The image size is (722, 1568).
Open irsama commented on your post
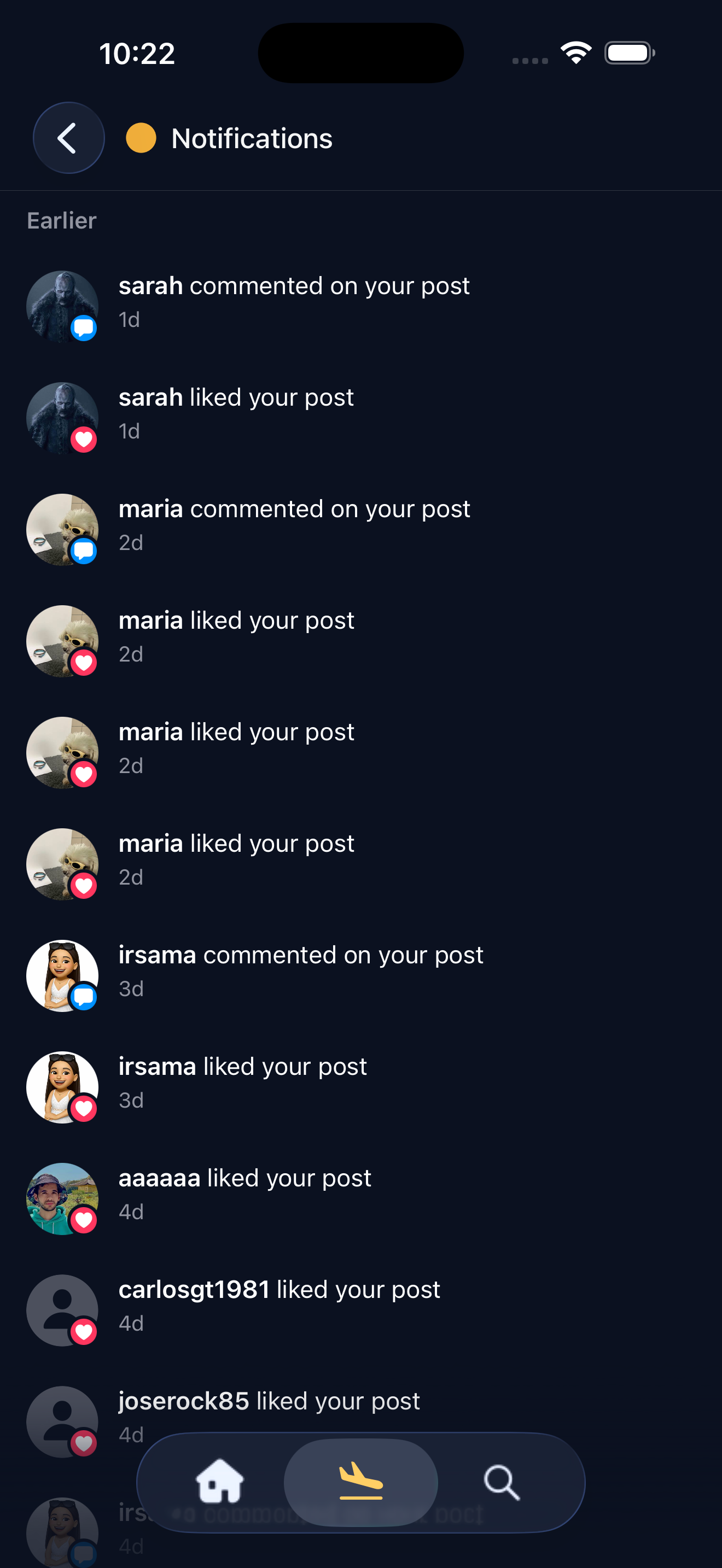[x=301, y=970]
